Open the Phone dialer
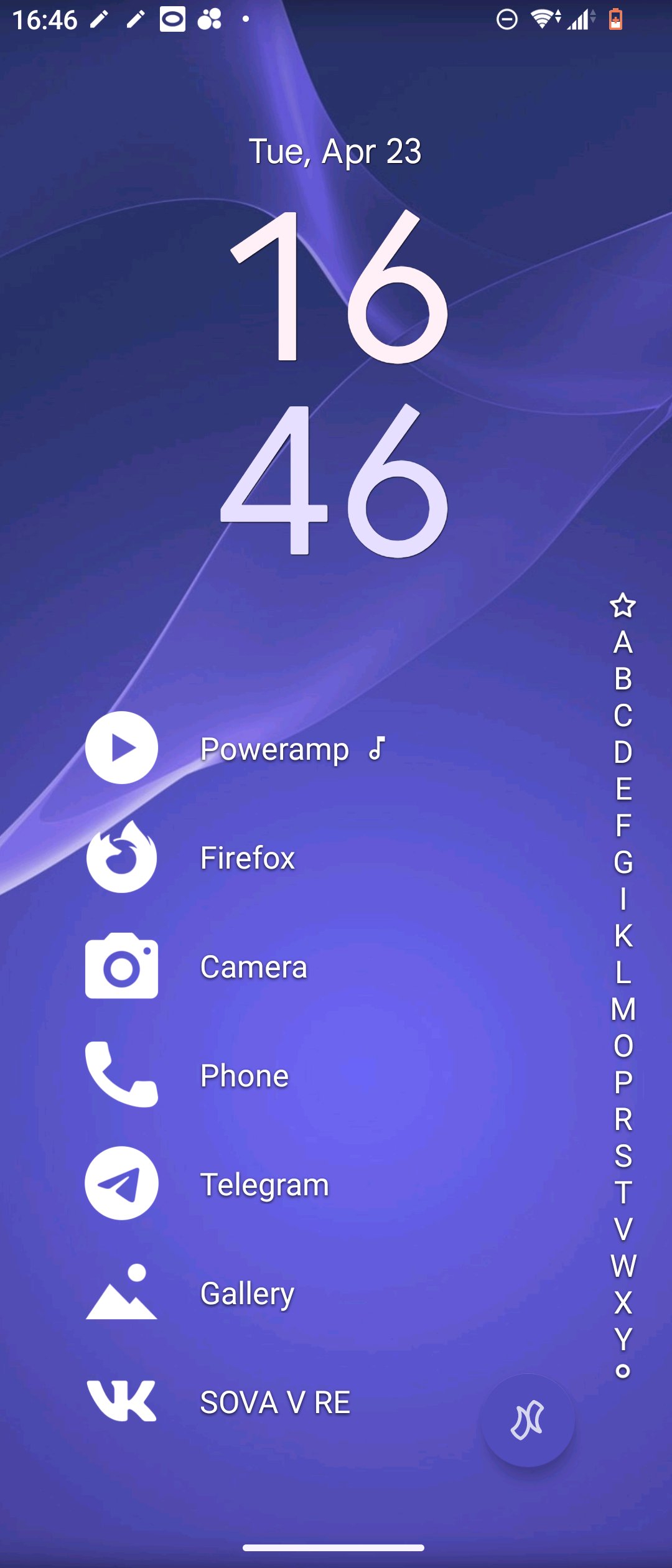This screenshot has height=1568, width=672. click(x=244, y=1075)
